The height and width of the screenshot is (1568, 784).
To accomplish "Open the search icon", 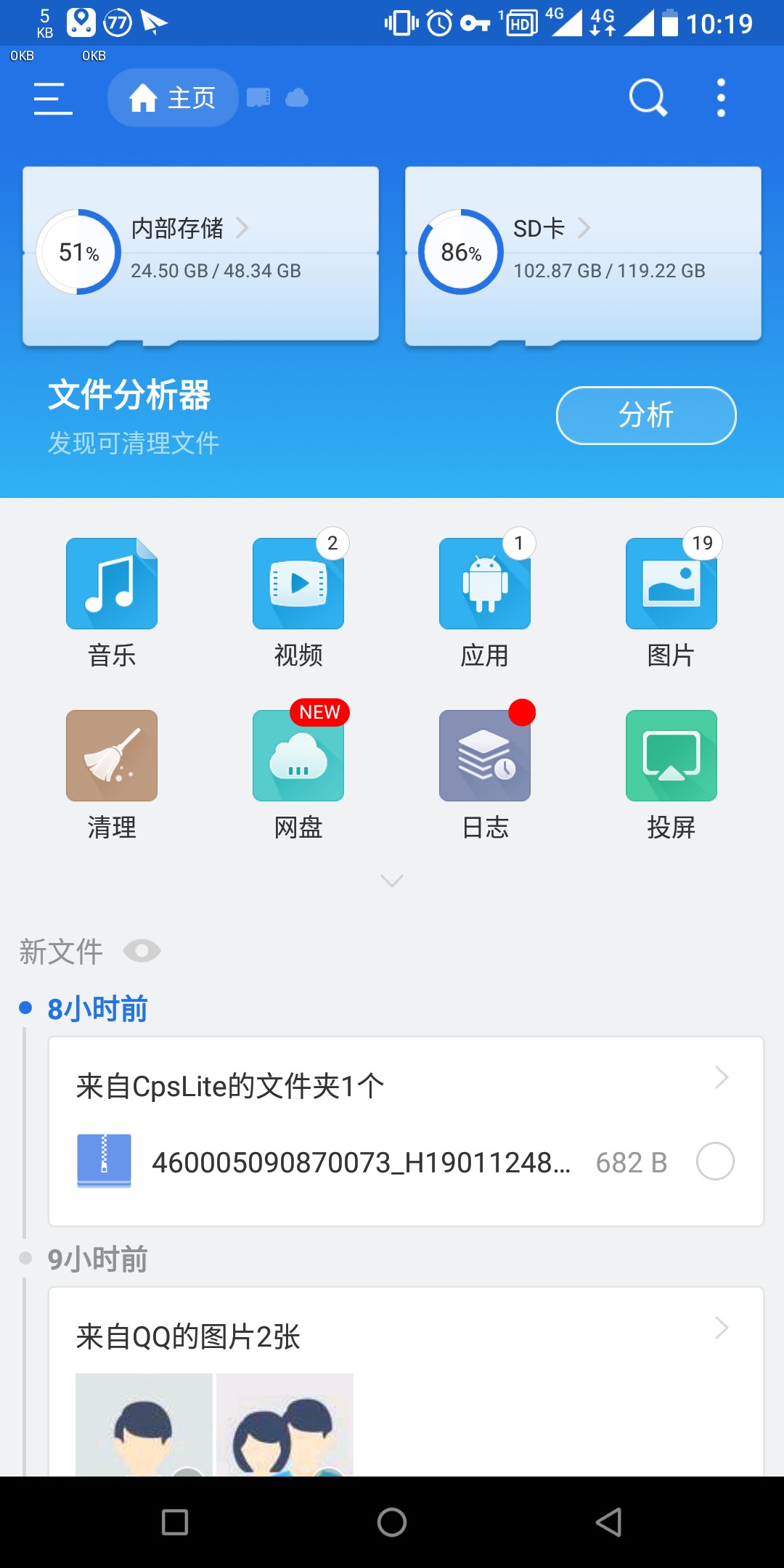I will [648, 98].
